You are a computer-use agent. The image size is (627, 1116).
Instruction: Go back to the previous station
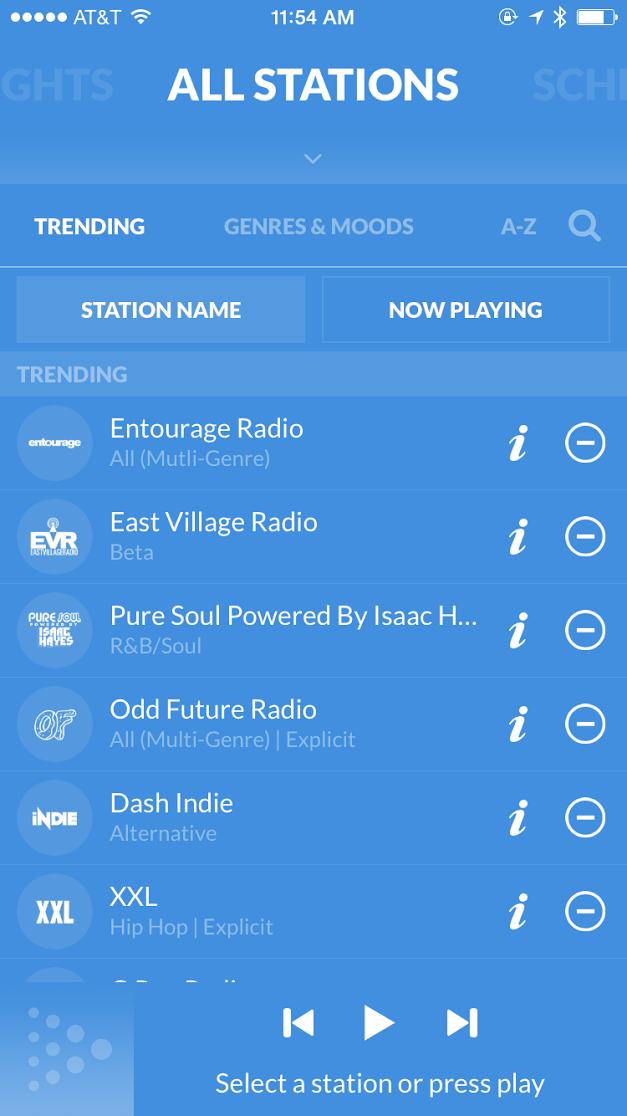click(x=298, y=1022)
